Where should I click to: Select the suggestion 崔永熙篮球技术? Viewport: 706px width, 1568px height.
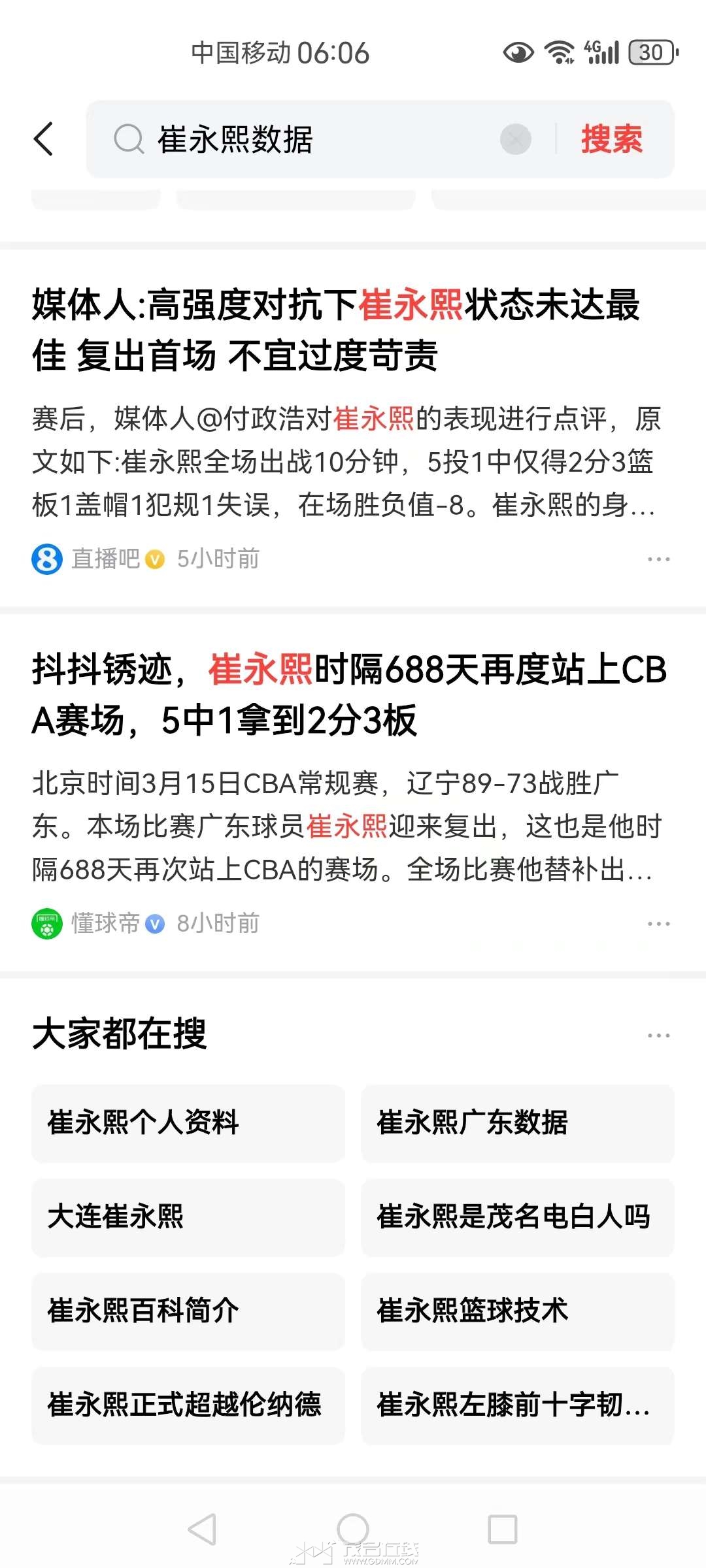point(517,1311)
